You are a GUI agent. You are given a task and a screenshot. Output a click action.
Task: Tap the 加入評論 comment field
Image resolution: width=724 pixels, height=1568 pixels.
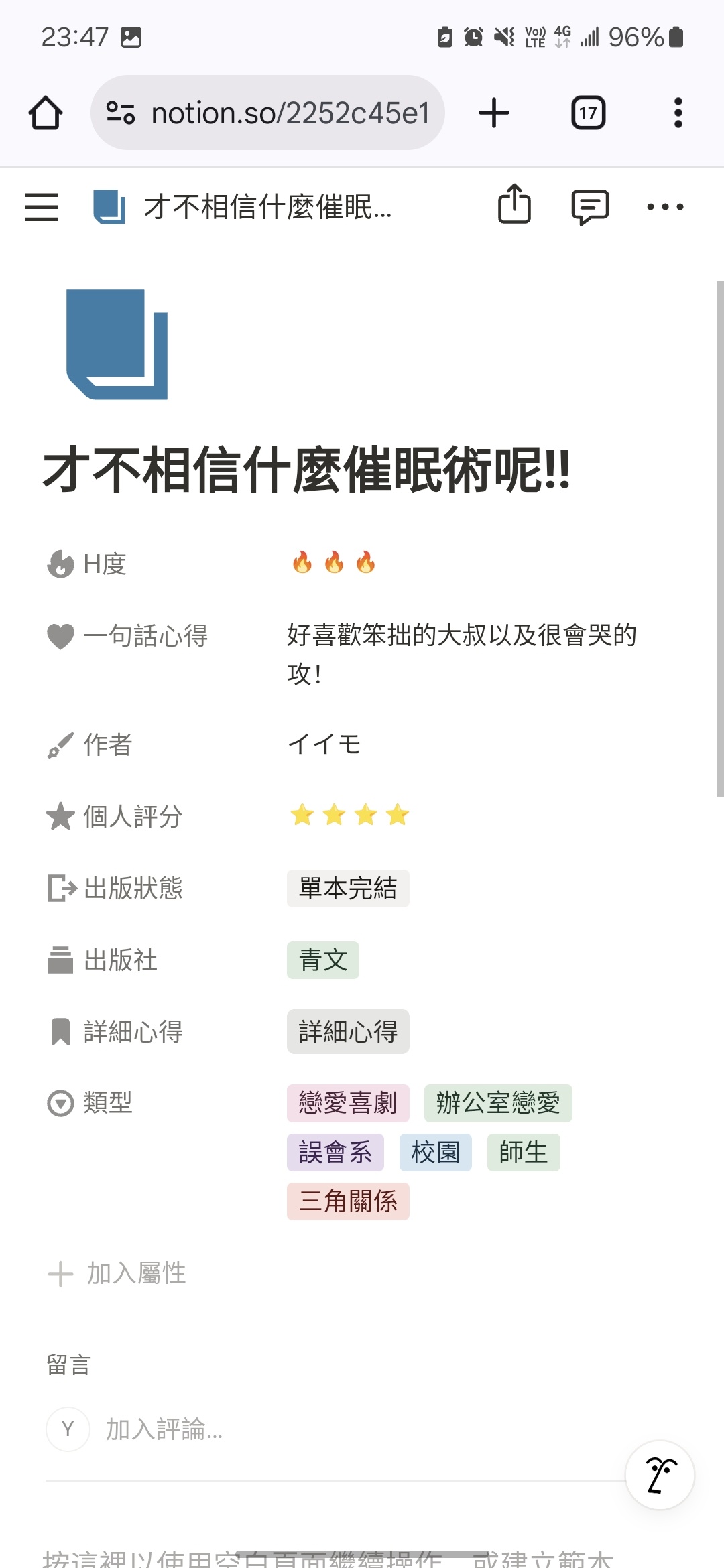pos(164,1429)
